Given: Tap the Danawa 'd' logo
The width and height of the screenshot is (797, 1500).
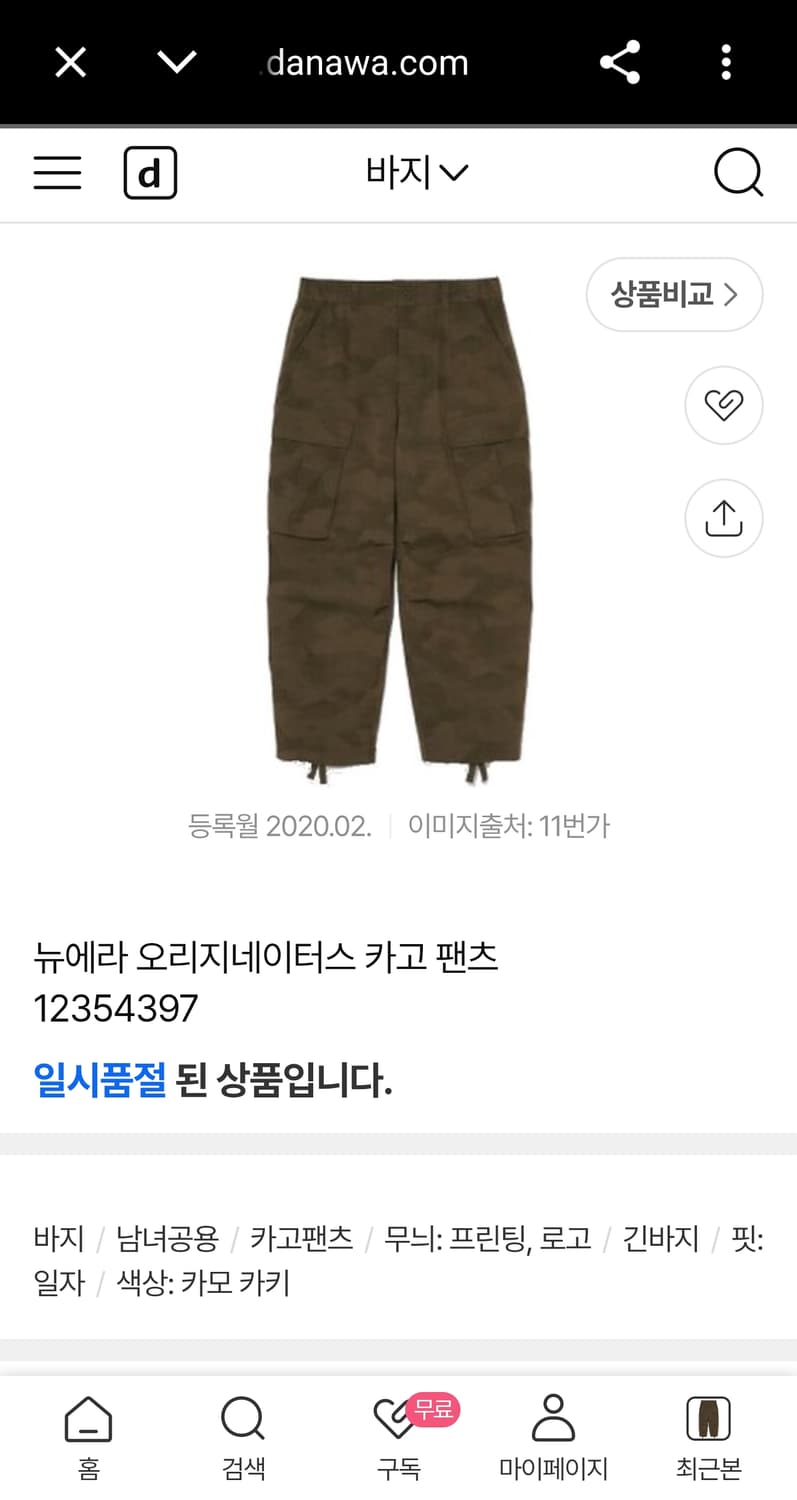Looking at the screenshot, I should 150,172.
